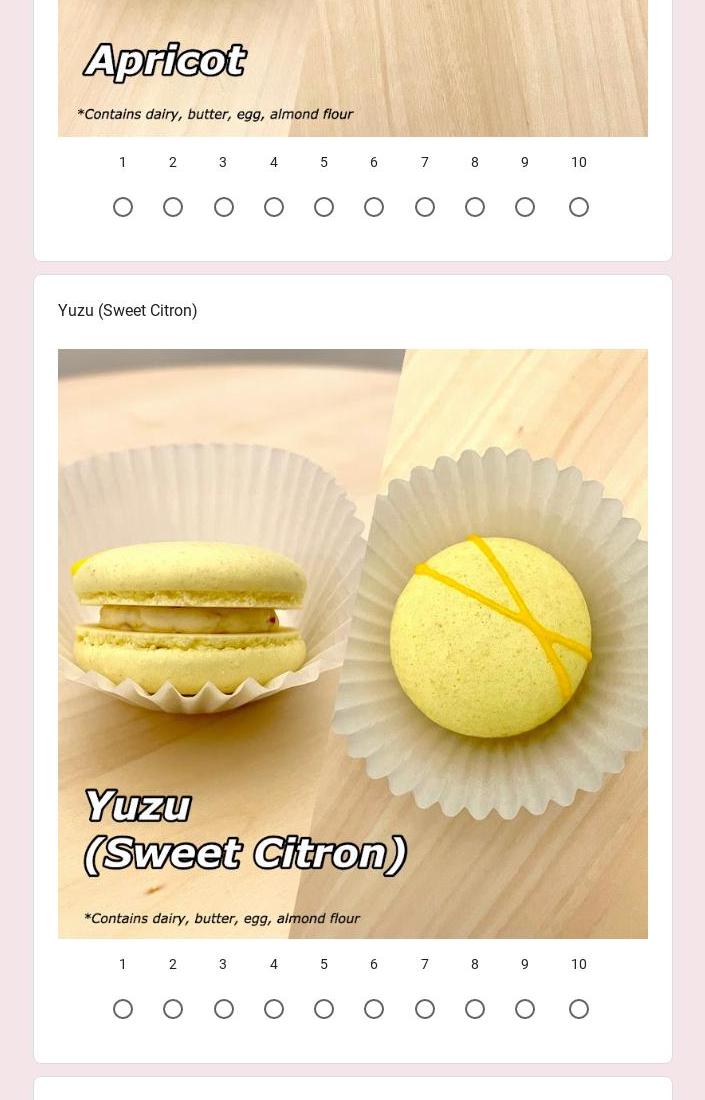Select rating 2 for Yuzu
Screen dimensions: 705x1100
(173, 1009)
